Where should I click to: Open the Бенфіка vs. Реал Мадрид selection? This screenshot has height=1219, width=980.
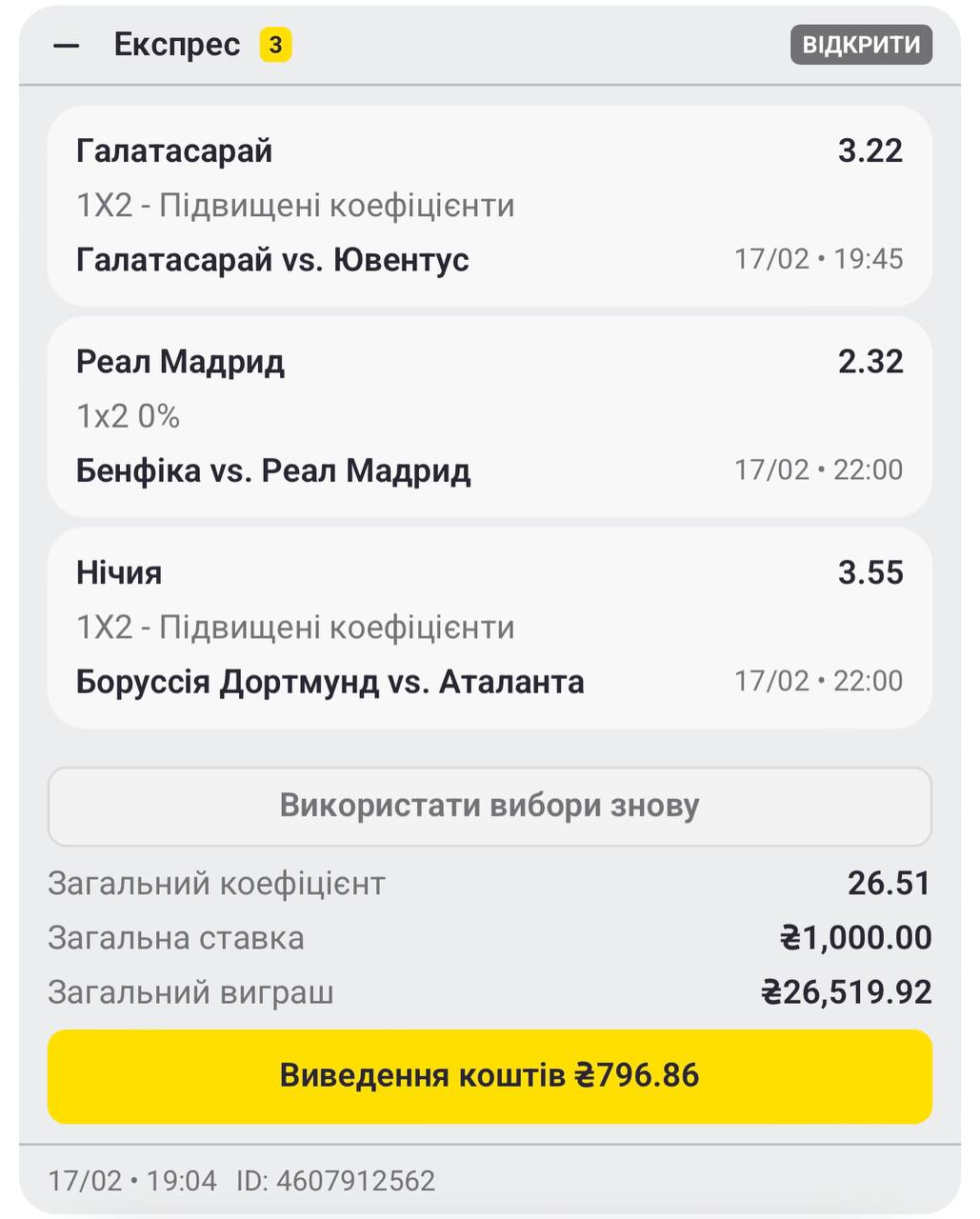[x=490, y=416]
